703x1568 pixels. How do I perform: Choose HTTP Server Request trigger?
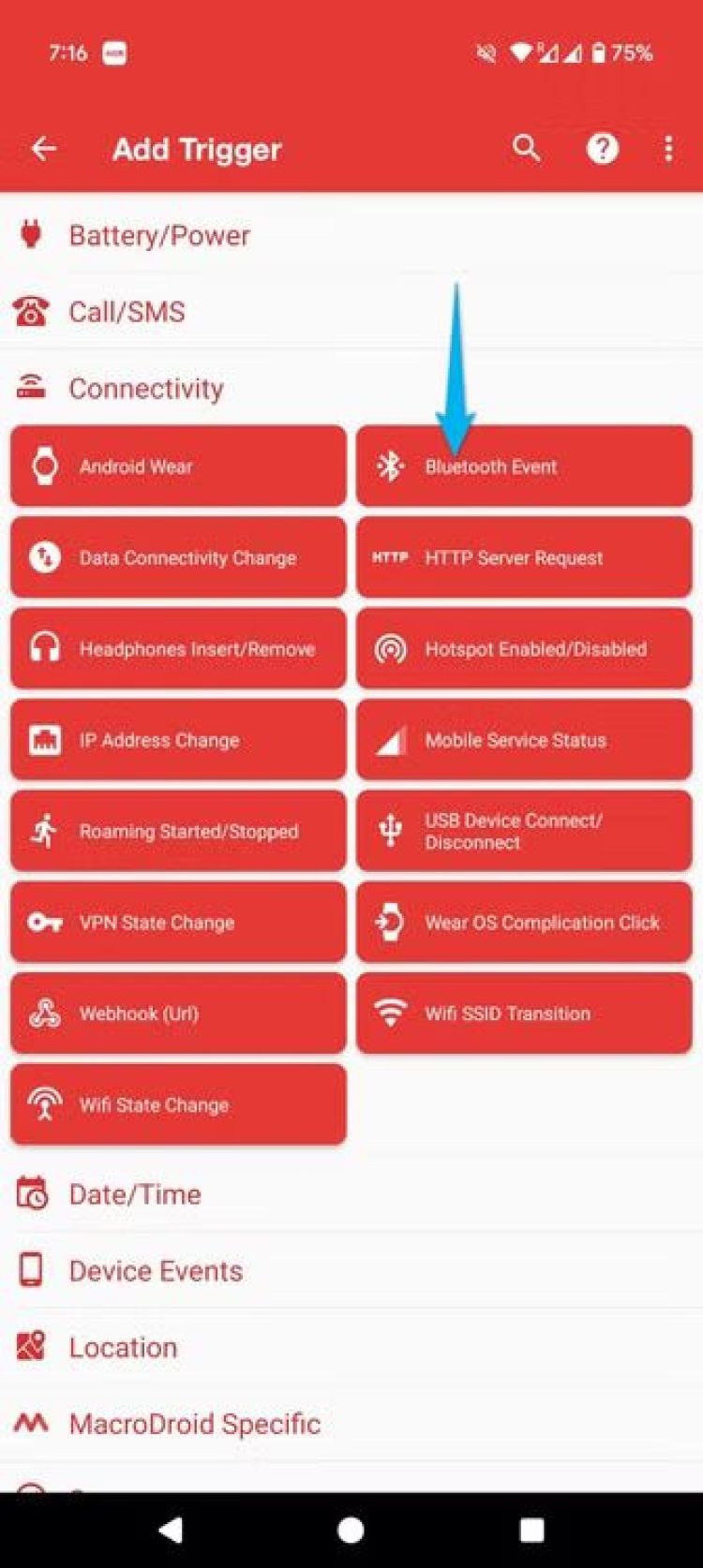523,557
